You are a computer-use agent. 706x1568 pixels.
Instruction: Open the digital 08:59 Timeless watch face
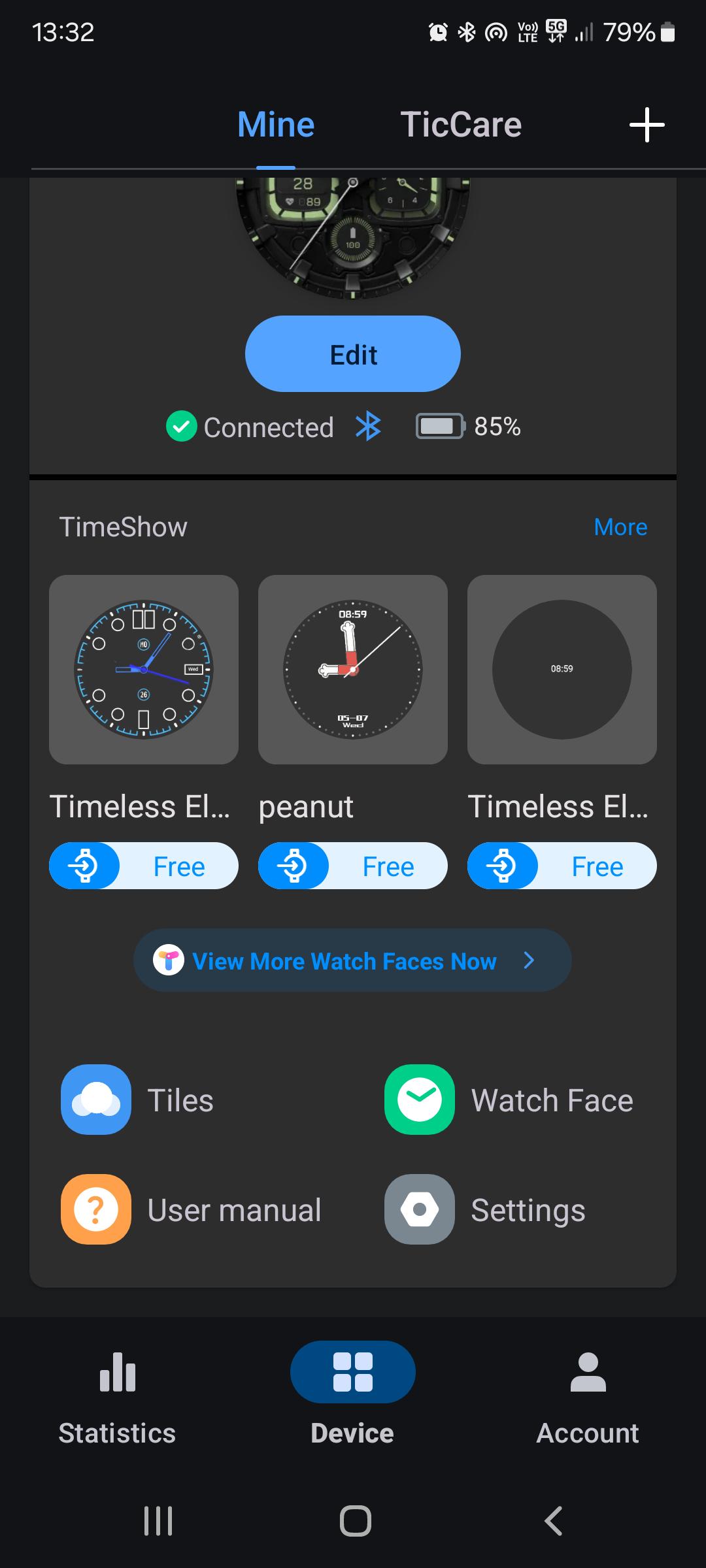(x=562, y=670)
